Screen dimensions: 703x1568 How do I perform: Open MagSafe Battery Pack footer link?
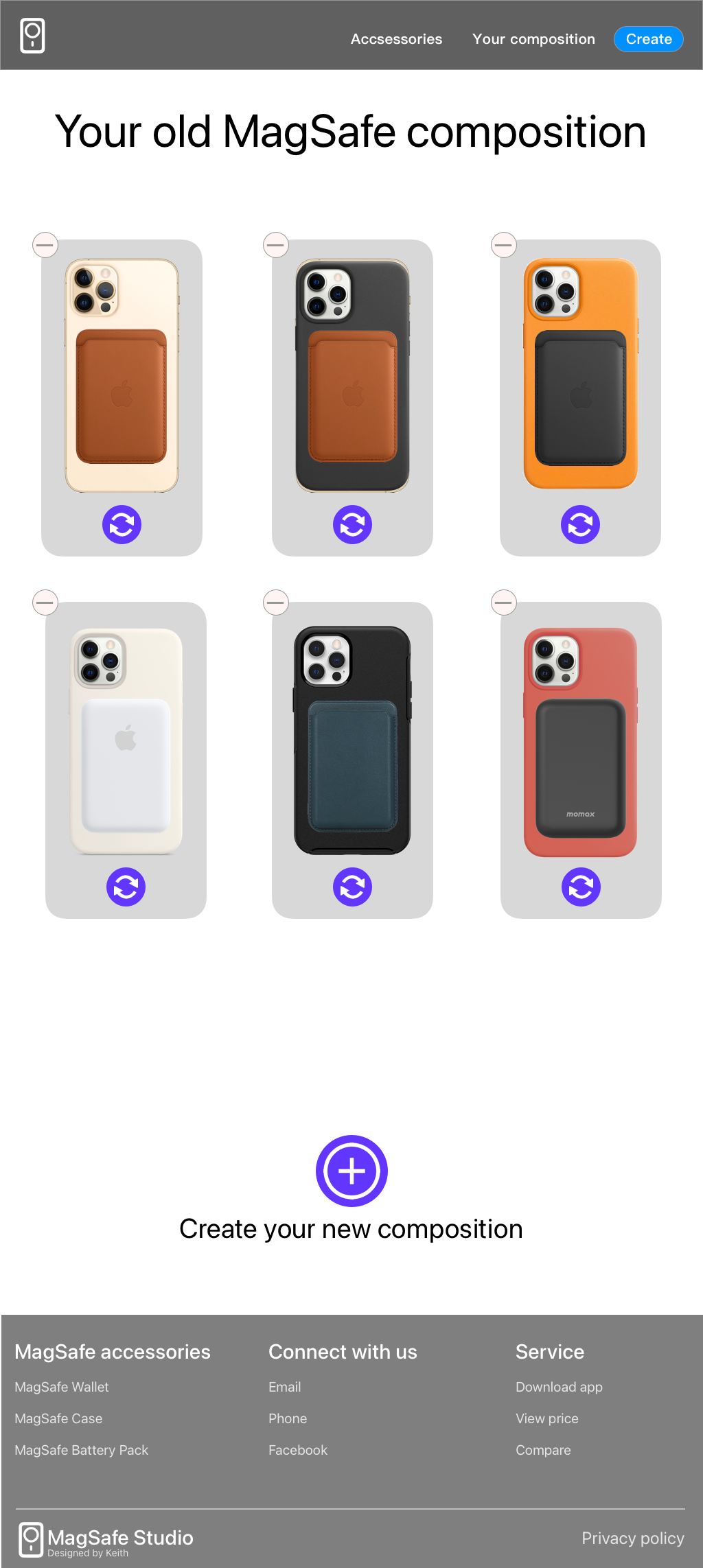pyautogui.click(x=82, y=1450)
